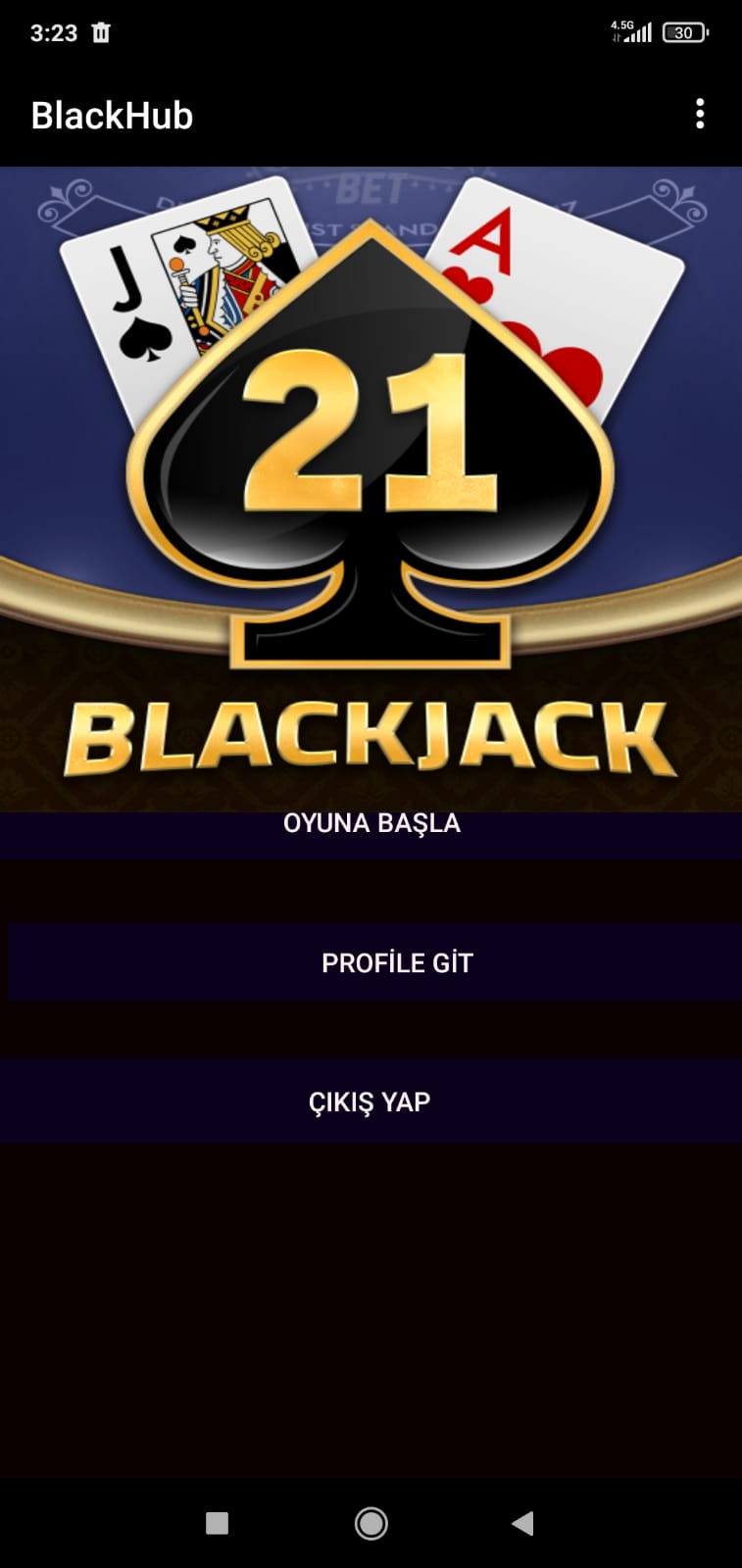Go to the home screen
The height and width of the screenshot is (1568, 742).
coord(371,1523)
